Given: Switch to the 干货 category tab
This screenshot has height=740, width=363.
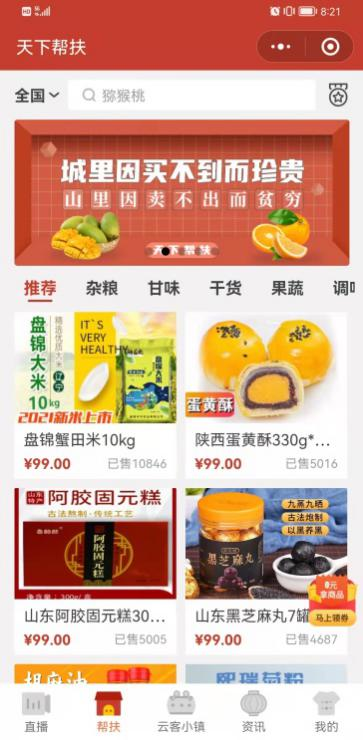Looking at the screenshot, I should click(x=226, y=288).
